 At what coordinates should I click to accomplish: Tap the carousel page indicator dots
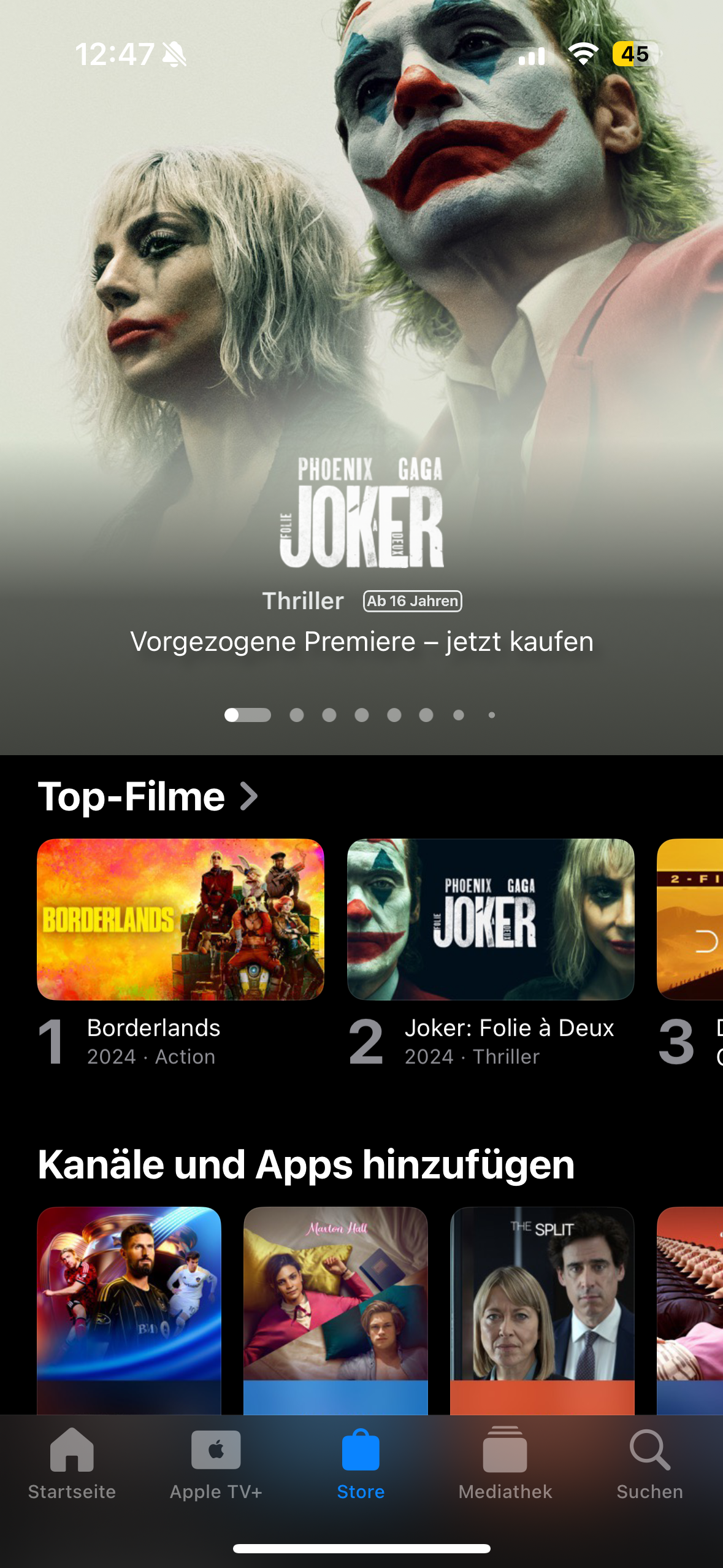pos(361,715)
